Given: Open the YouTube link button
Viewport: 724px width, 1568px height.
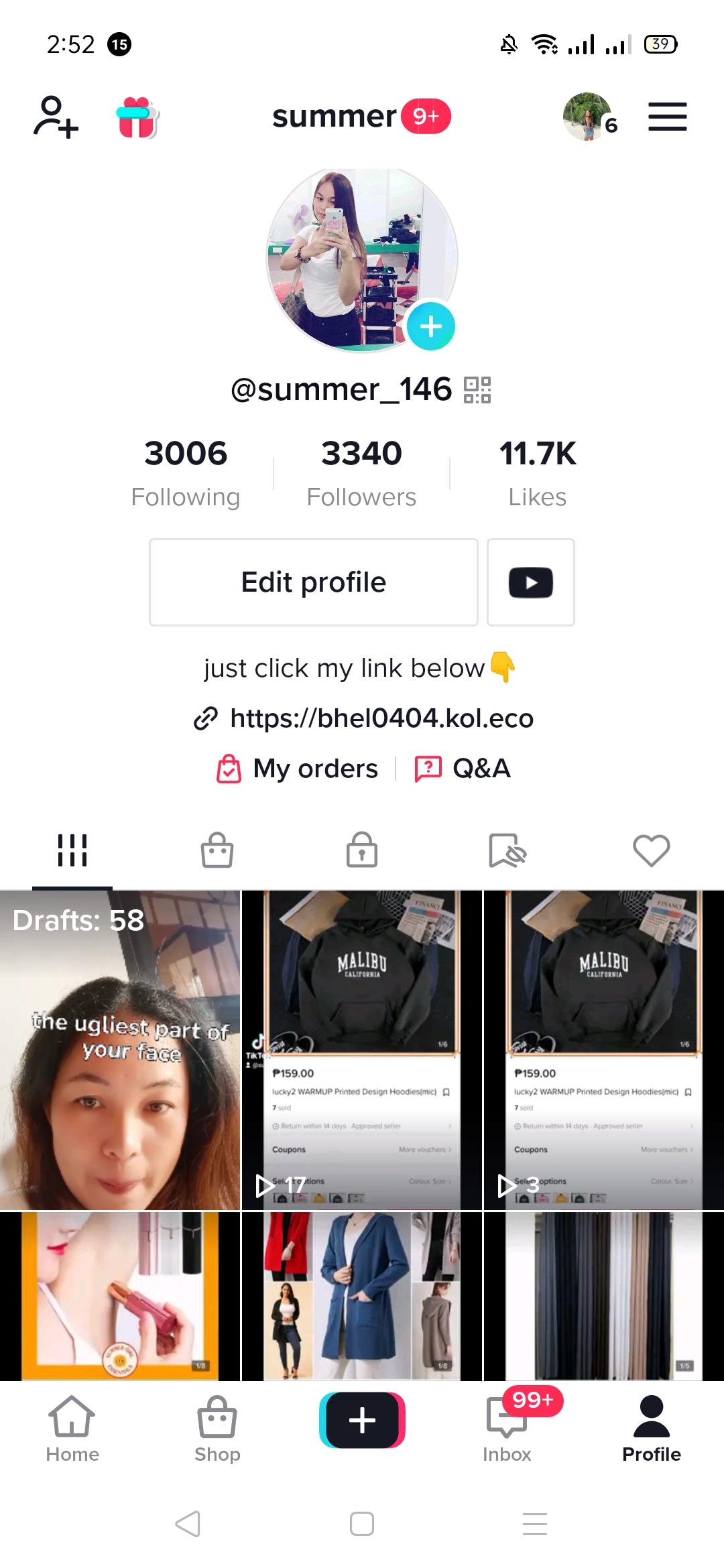Looking at the screenshot, I should tap(530, 582).
